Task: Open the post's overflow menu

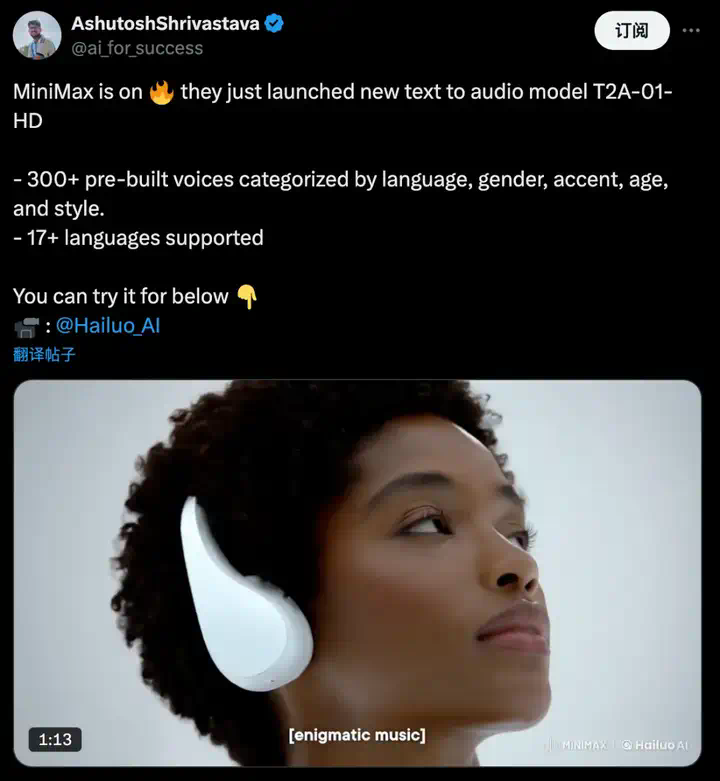Action: point(691,30)
